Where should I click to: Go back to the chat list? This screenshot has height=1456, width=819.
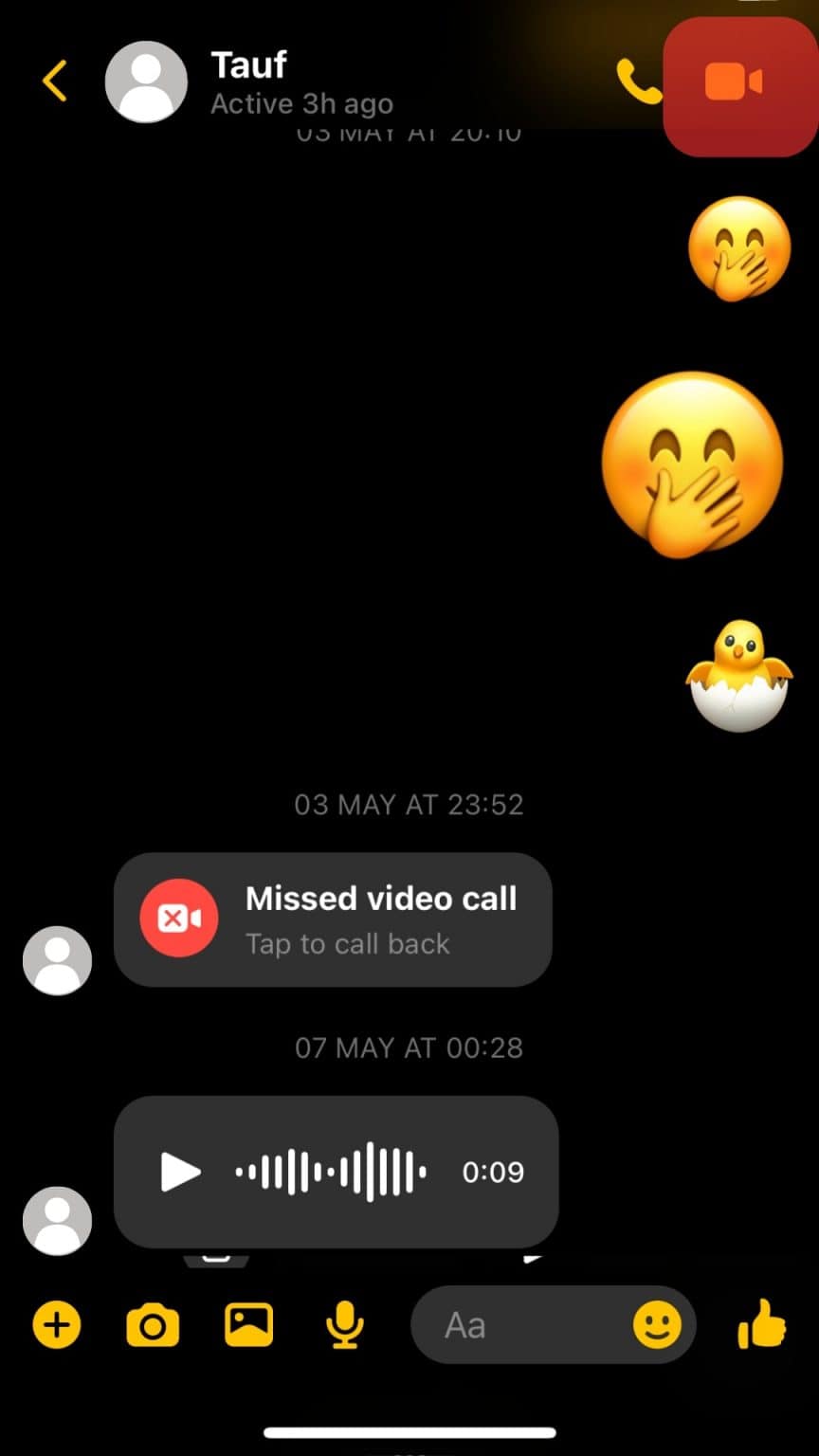tap(52, 81)
